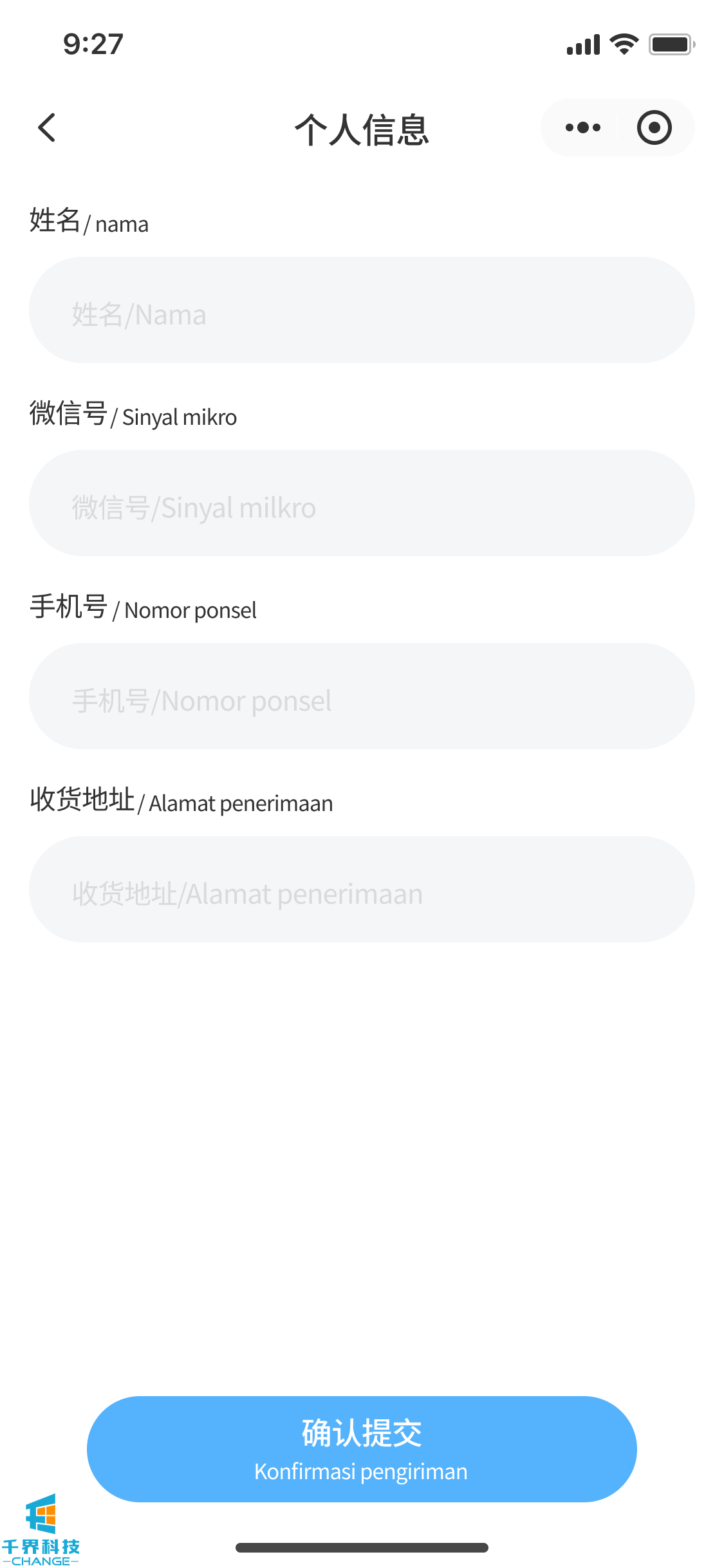Close the mini program via the circle icon
The image size is (724, 1568).
(654, 127)
